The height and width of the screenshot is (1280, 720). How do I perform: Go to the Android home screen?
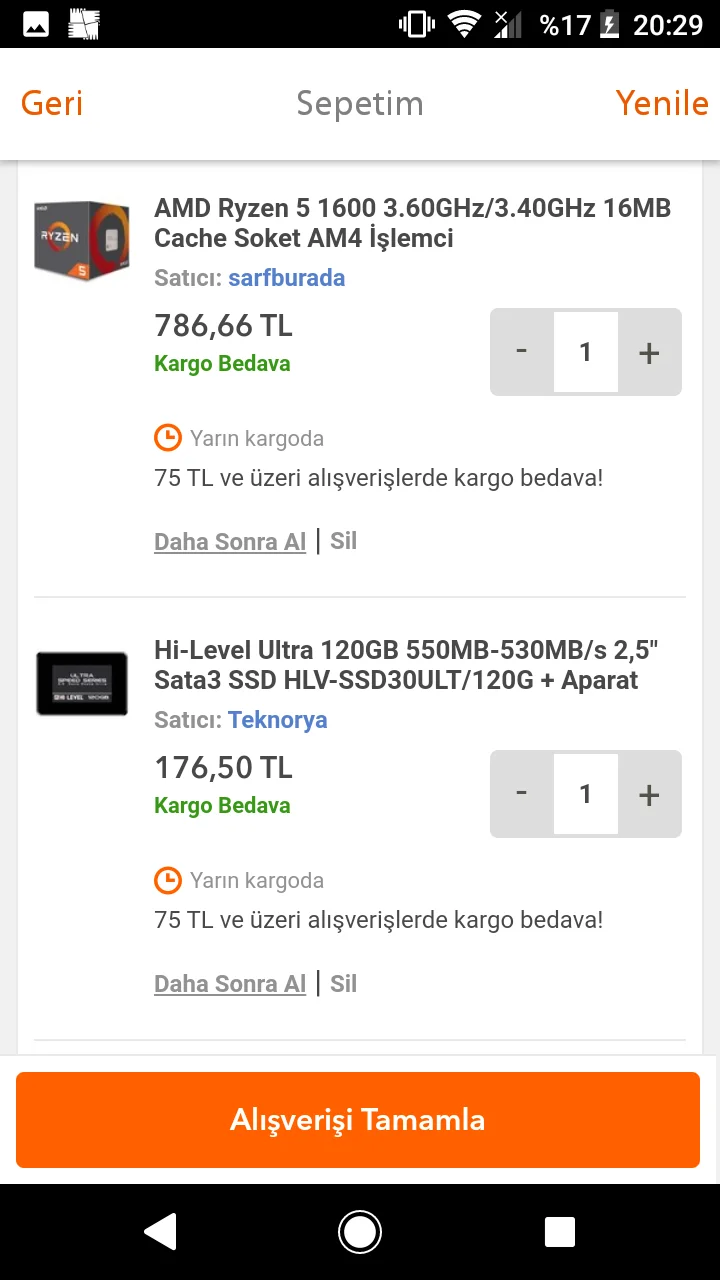(x=360, y=1232)
